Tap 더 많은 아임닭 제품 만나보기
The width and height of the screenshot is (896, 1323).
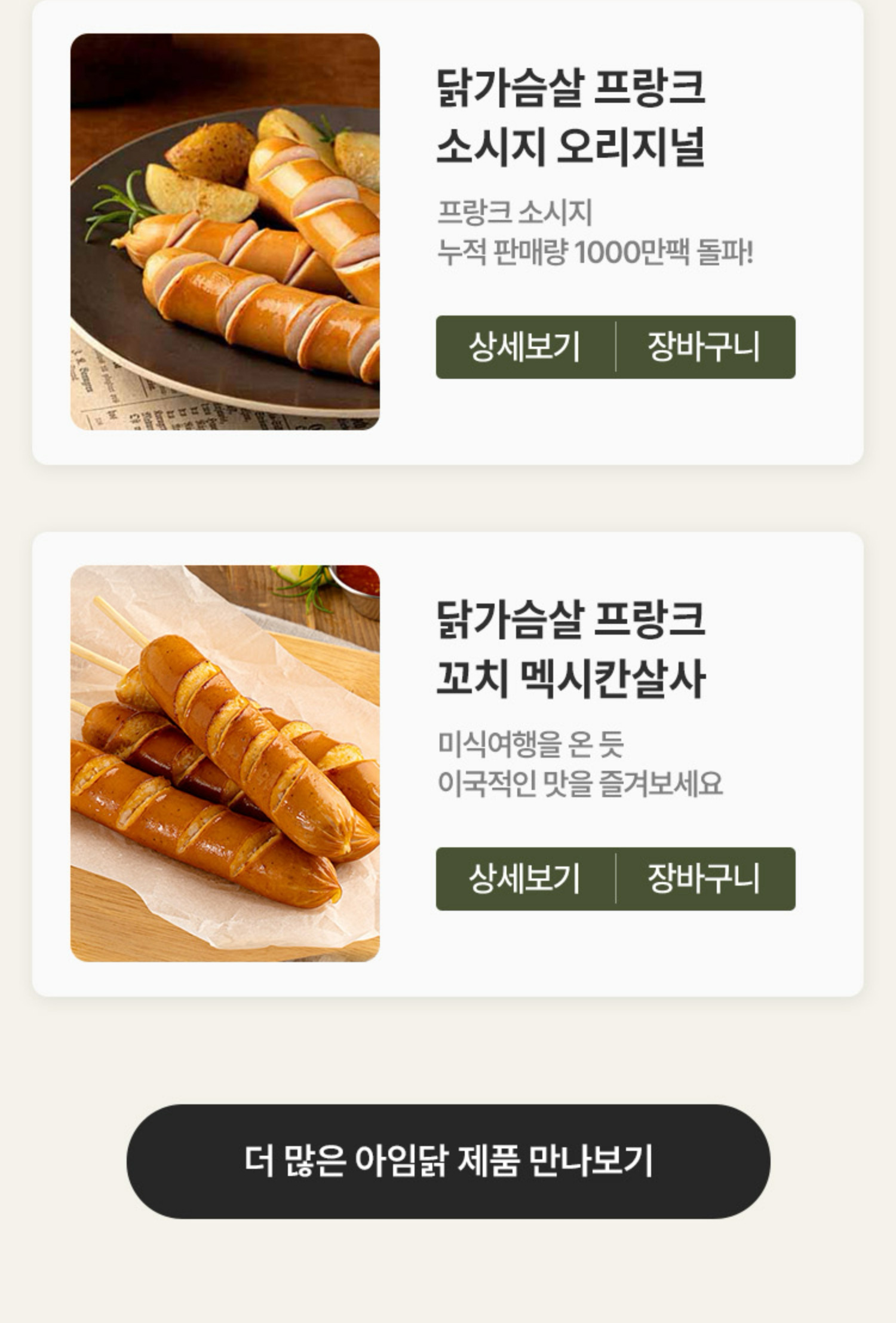click(x=448, y=1161)
